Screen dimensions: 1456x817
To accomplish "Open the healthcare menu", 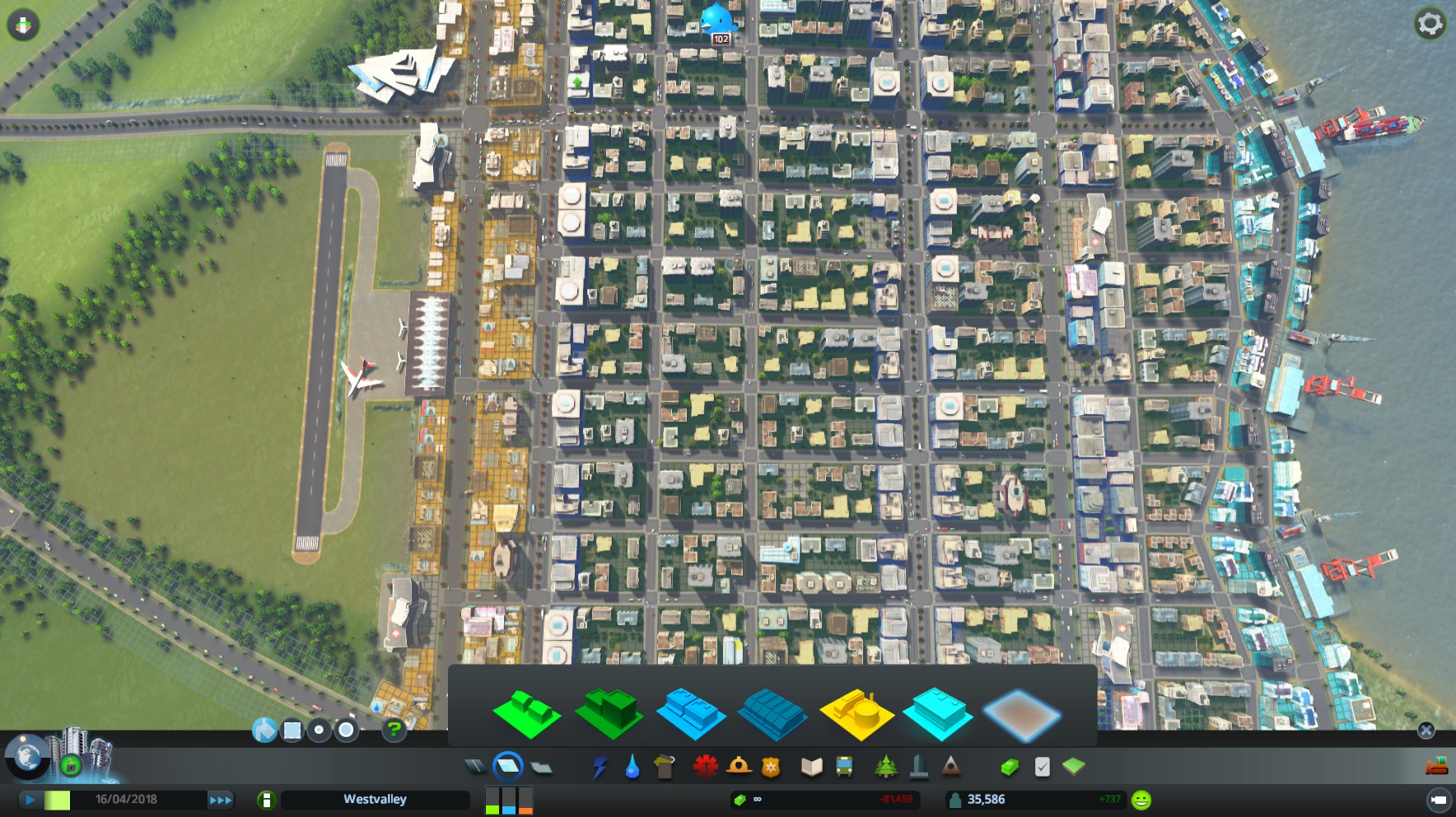I will (705, 768).
